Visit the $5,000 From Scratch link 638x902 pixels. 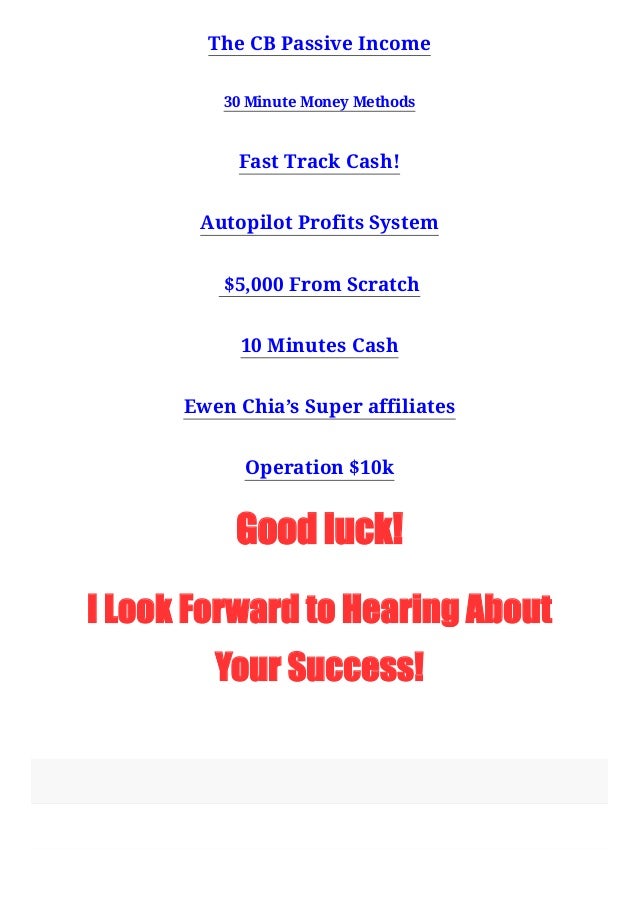click(320, 284)
